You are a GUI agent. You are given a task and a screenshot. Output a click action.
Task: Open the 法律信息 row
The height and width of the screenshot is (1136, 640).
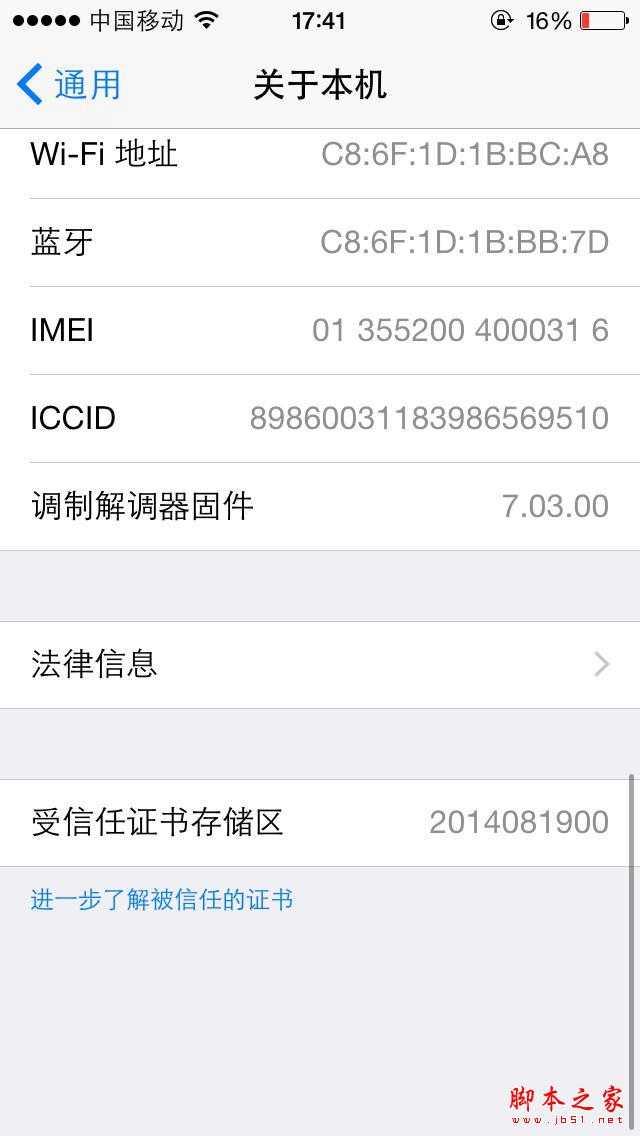click(x=320, y=664)
